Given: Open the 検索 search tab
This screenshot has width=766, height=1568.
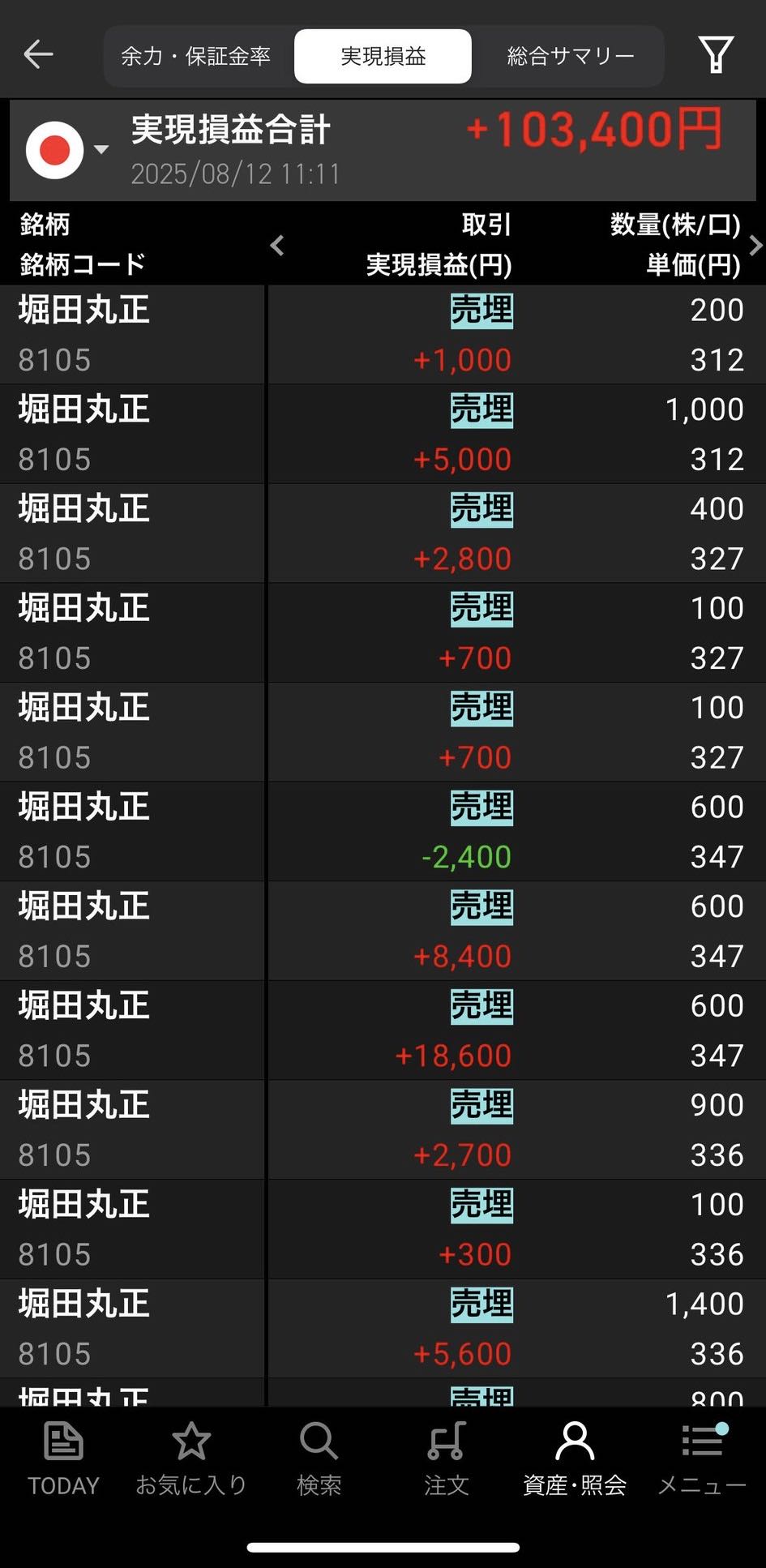Looking at the screenshot, I should (319, 1459).
